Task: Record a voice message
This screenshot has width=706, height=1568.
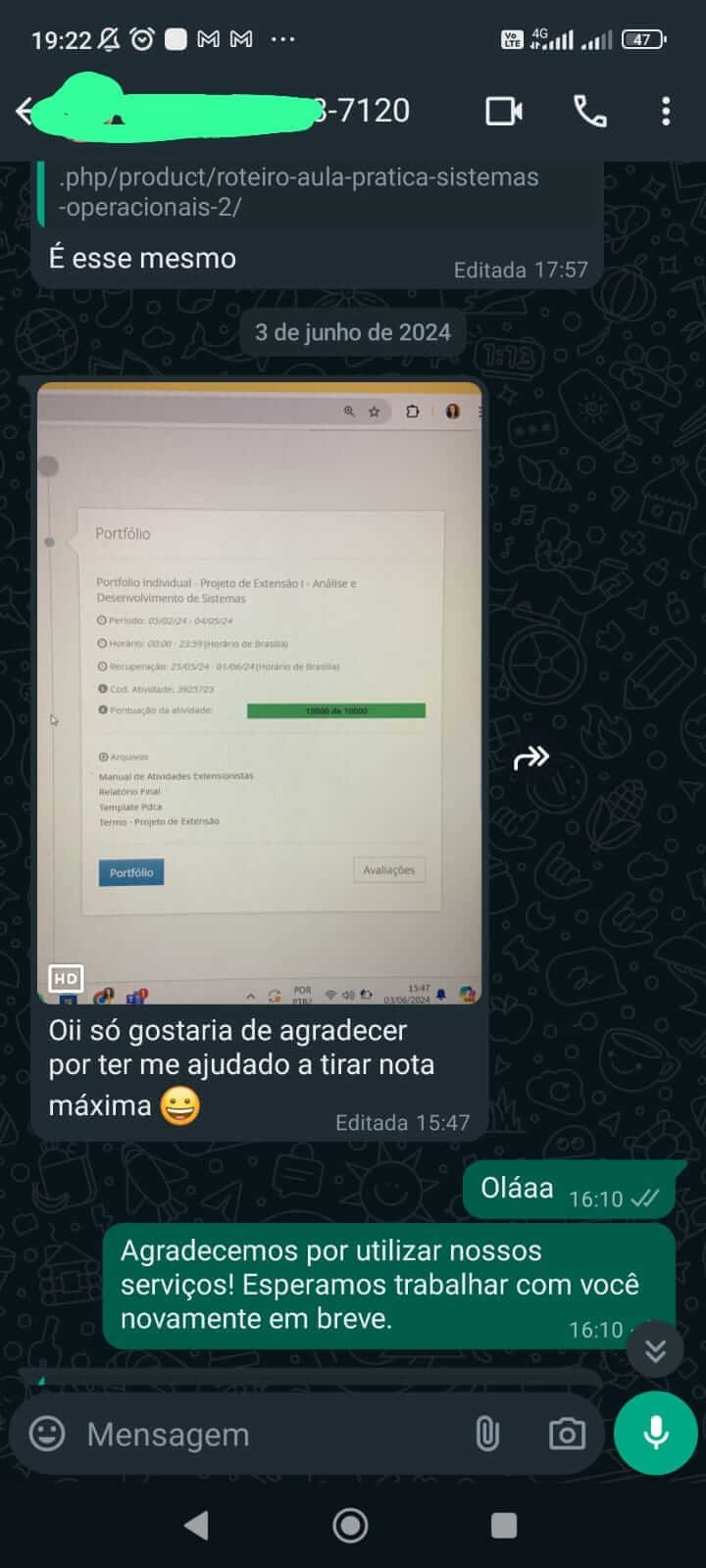Action: coord(655,1433)
